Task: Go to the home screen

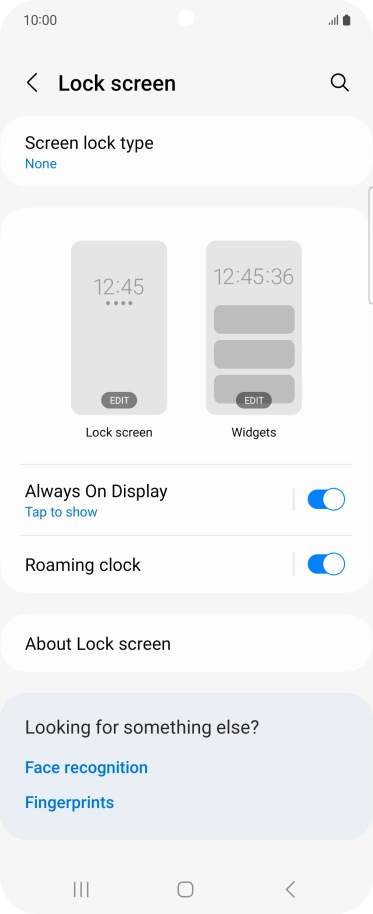Action: (185, 889)
